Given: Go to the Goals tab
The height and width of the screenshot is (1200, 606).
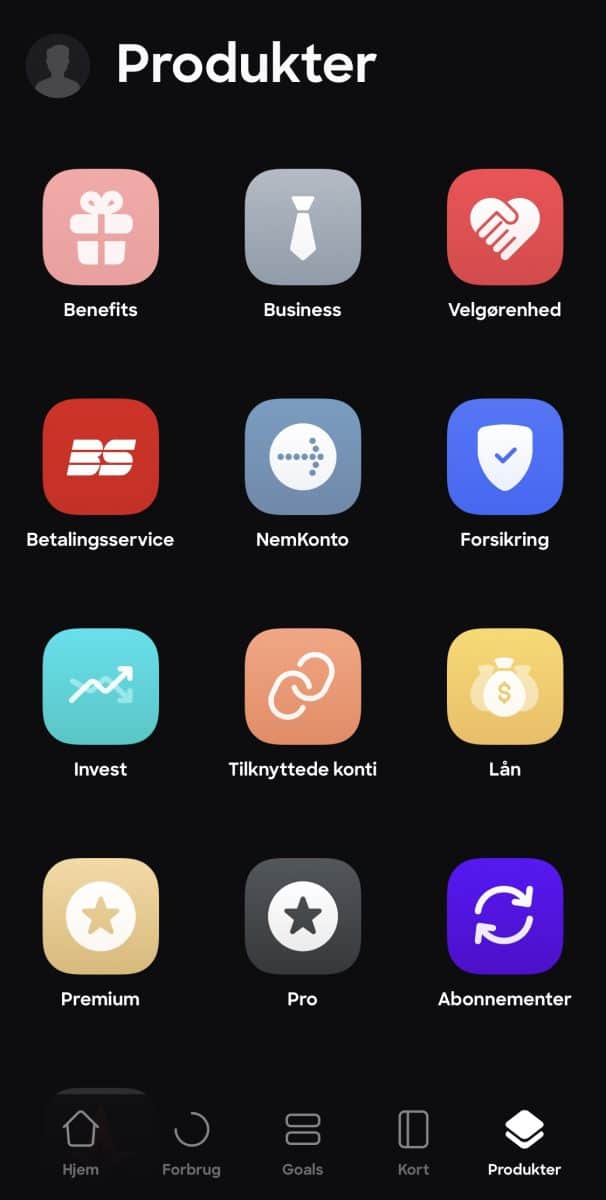Looking at the screenshot, I should coord(302,1142).
